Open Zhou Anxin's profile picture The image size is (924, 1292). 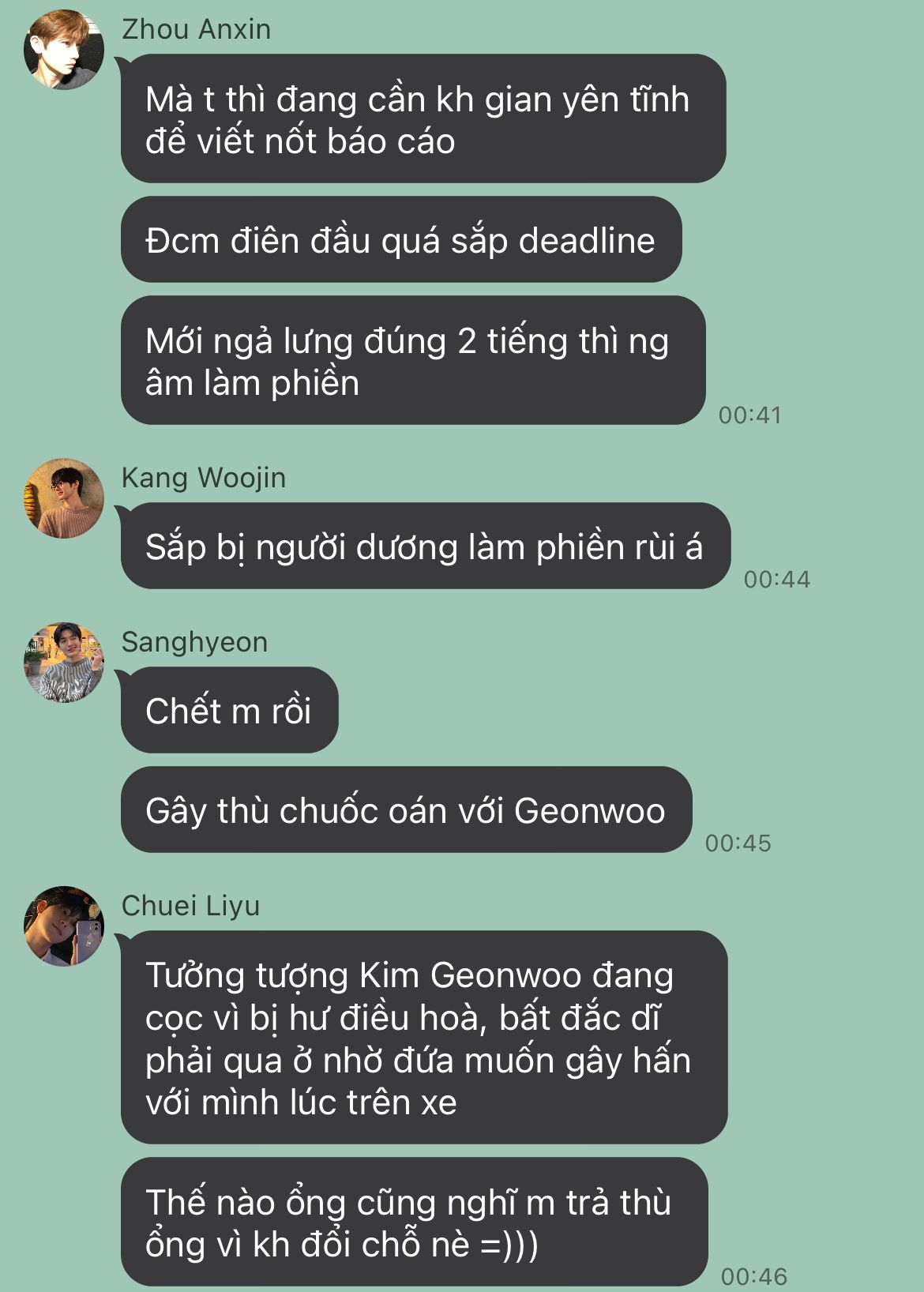click(64, 50)
